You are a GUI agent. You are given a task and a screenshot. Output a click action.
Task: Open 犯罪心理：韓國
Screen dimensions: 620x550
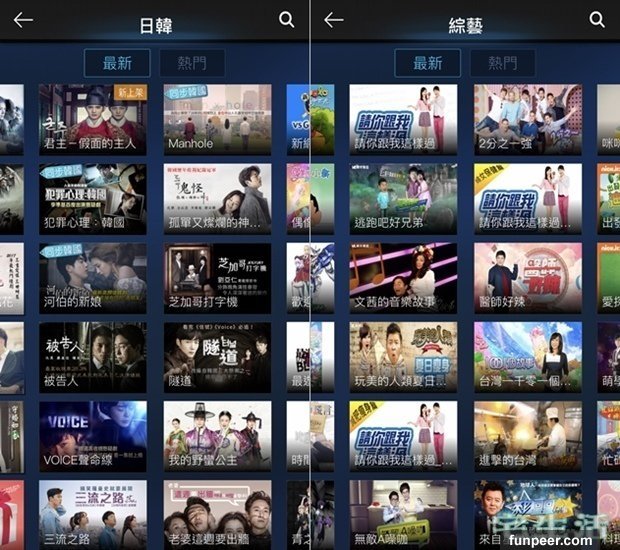92,196
